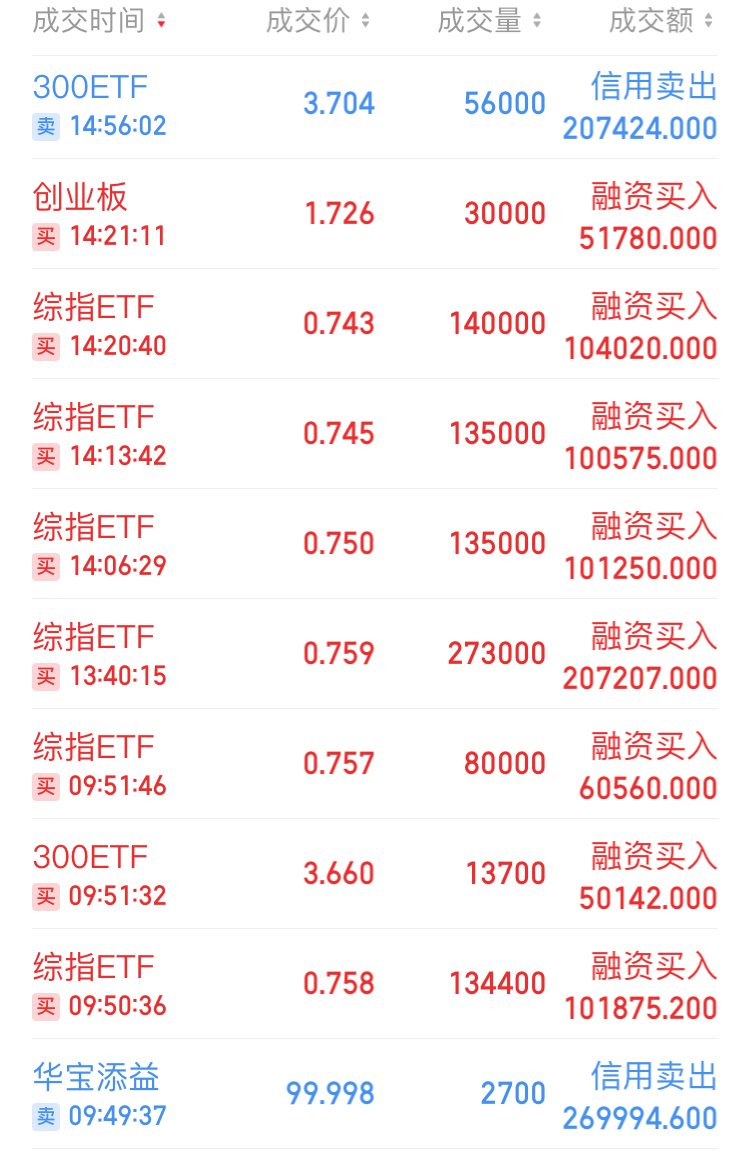Image resolution: width=750 pixels, height=1154 pixels.
Task: View 综指ETF trade at 14:20:40
Action: click(375, 324)
